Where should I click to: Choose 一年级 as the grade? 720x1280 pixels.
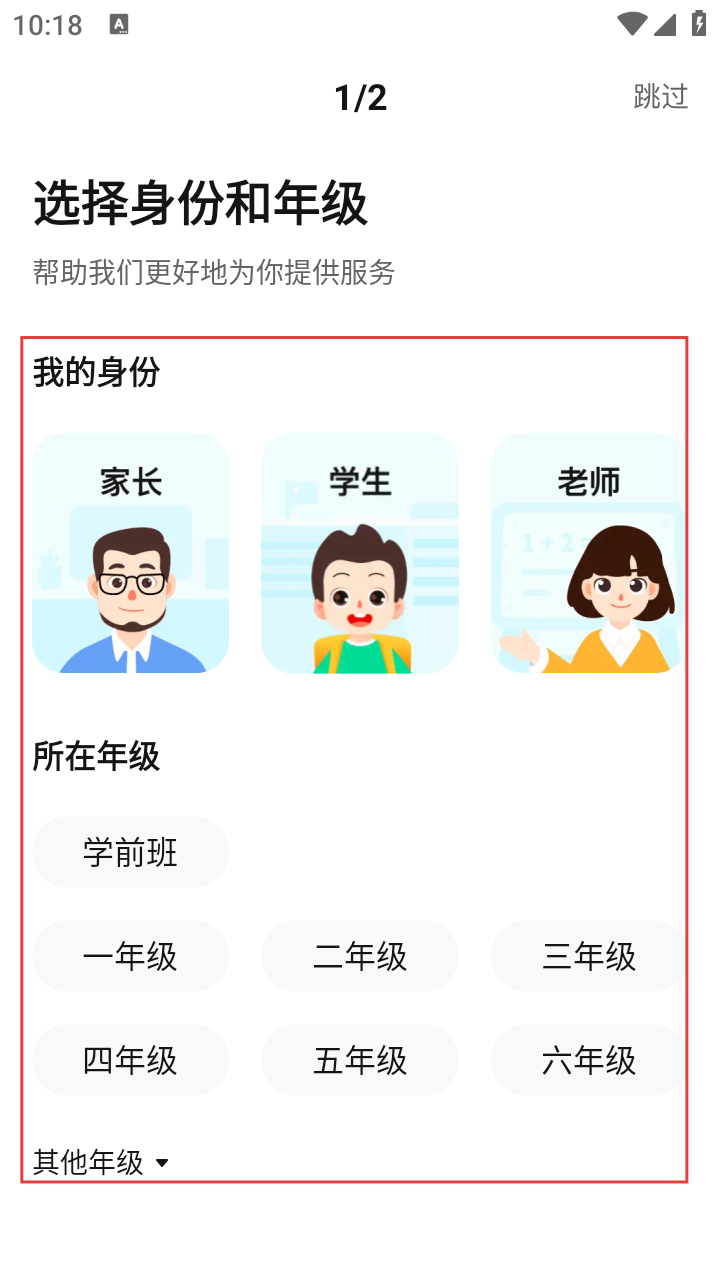coord(131,957)
